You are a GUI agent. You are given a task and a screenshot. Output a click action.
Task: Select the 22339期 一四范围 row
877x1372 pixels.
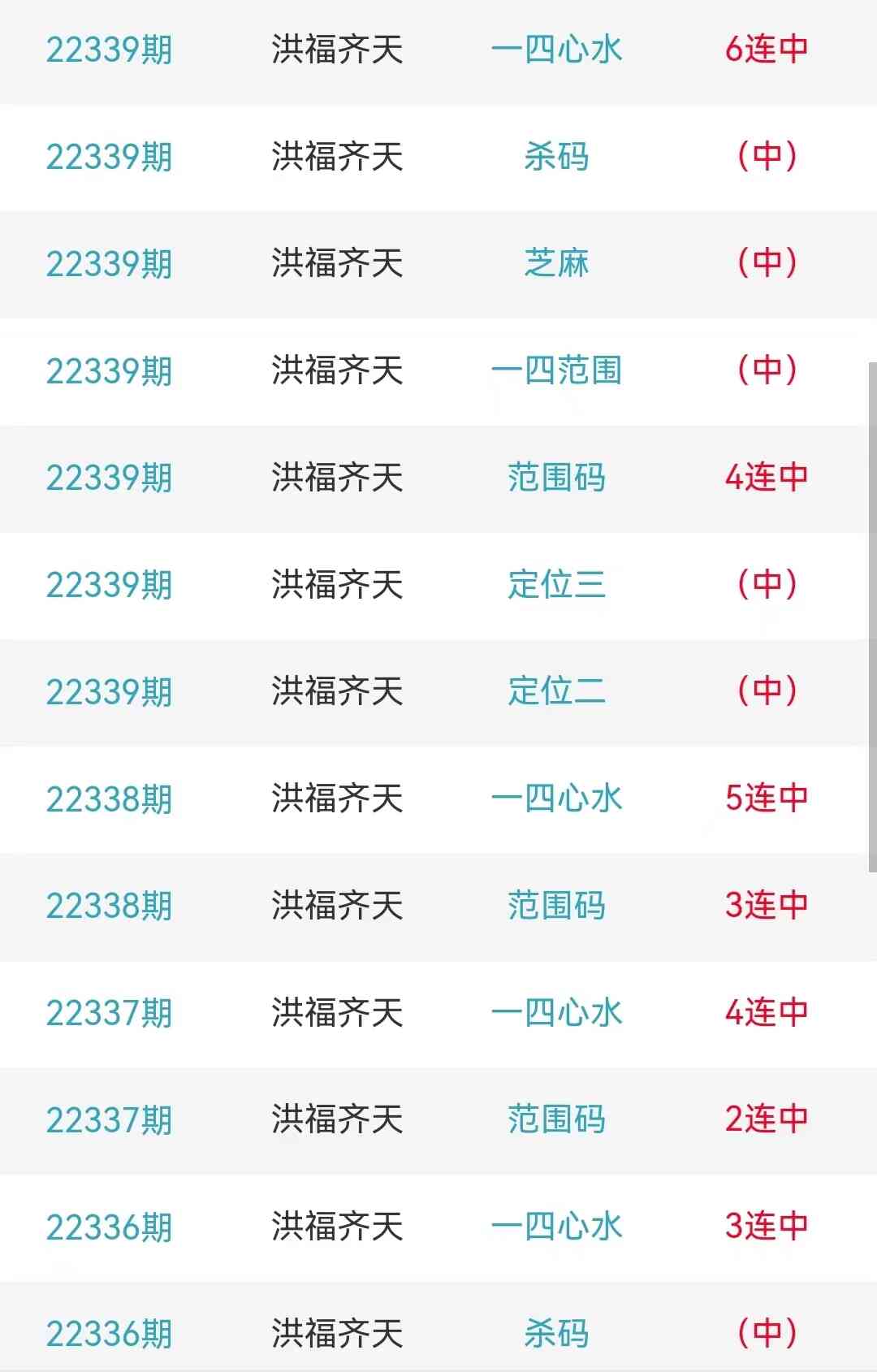pyautogui.click(x=556, y=370)
